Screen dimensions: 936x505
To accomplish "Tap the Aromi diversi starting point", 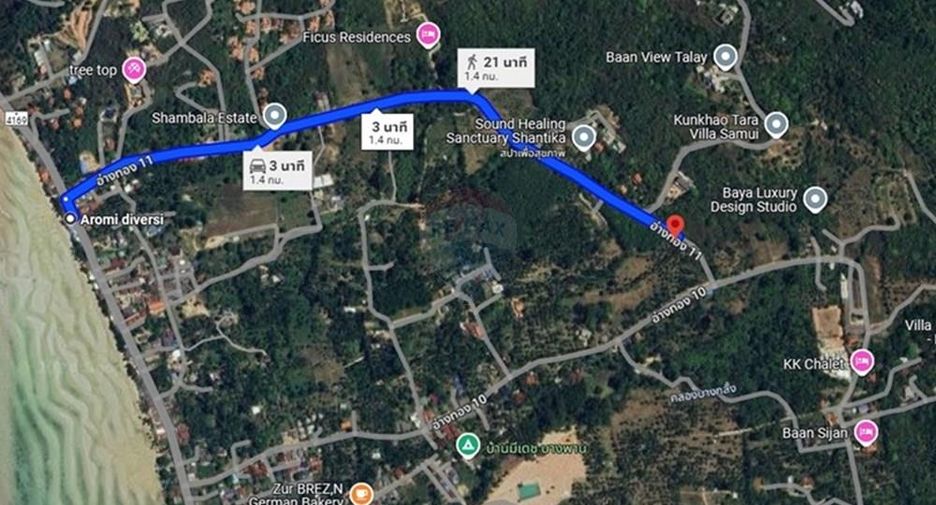I will (x=70, y=219).
